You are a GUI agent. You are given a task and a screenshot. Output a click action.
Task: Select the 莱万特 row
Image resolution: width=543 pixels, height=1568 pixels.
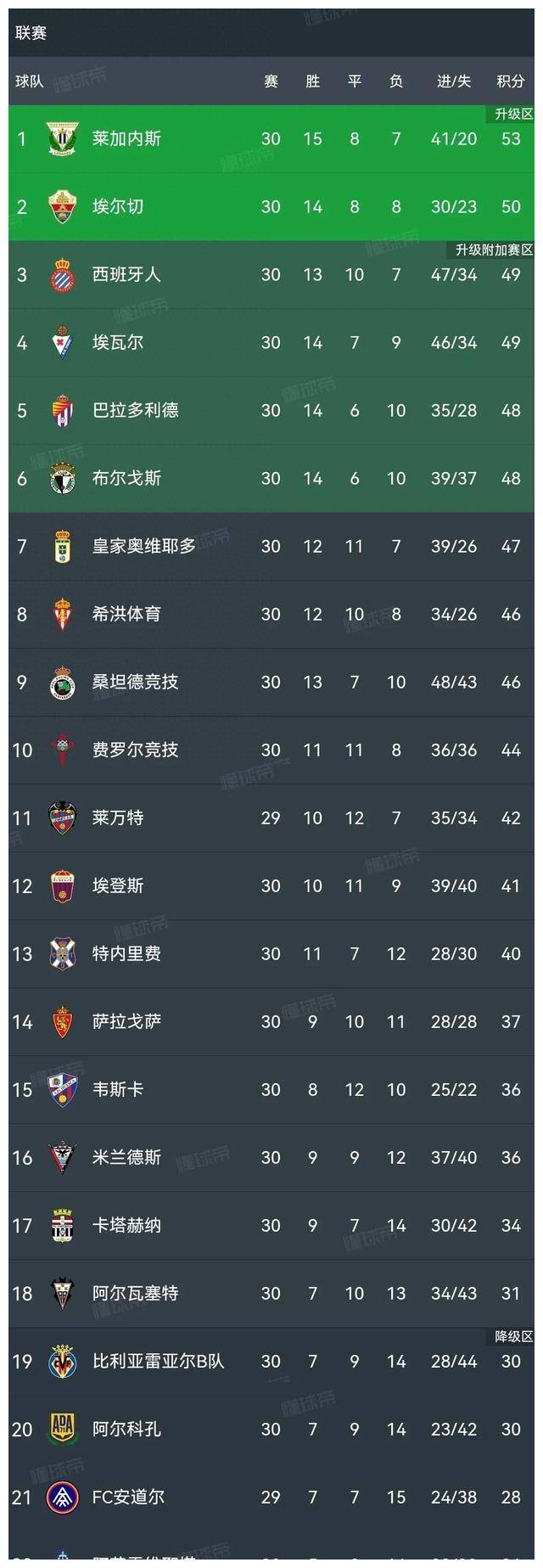coord(118,818)
